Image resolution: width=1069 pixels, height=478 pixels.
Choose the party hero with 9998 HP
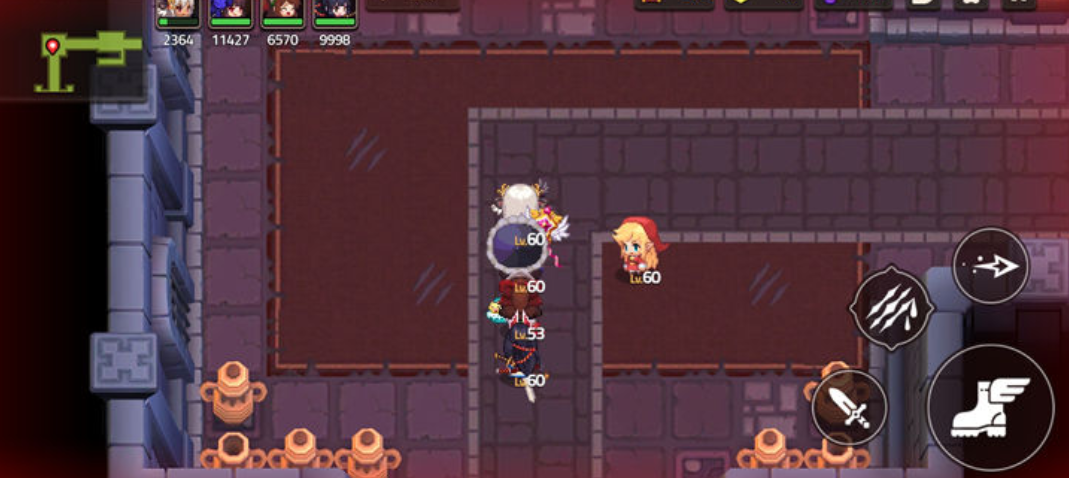pos(334,14)
